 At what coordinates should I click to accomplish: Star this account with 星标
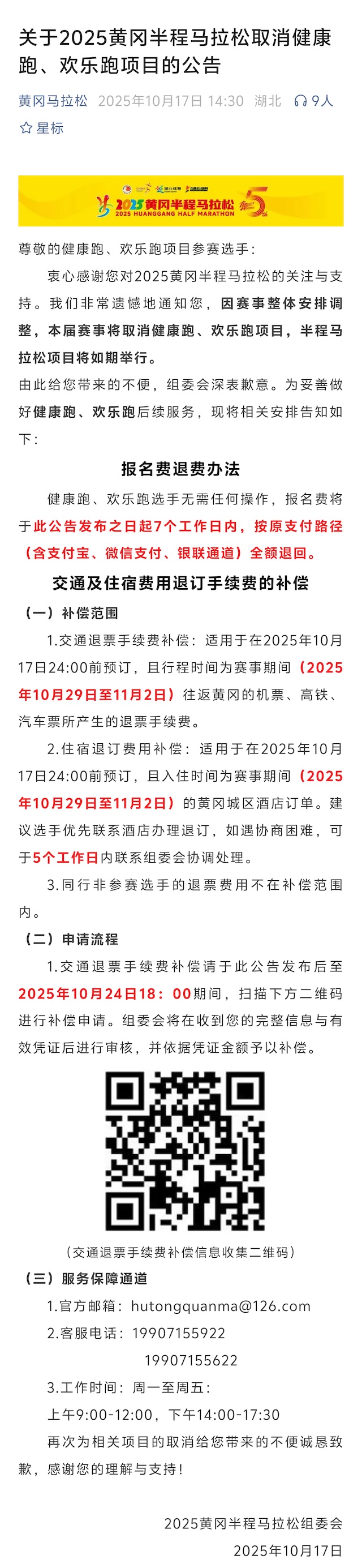[41, 128]
